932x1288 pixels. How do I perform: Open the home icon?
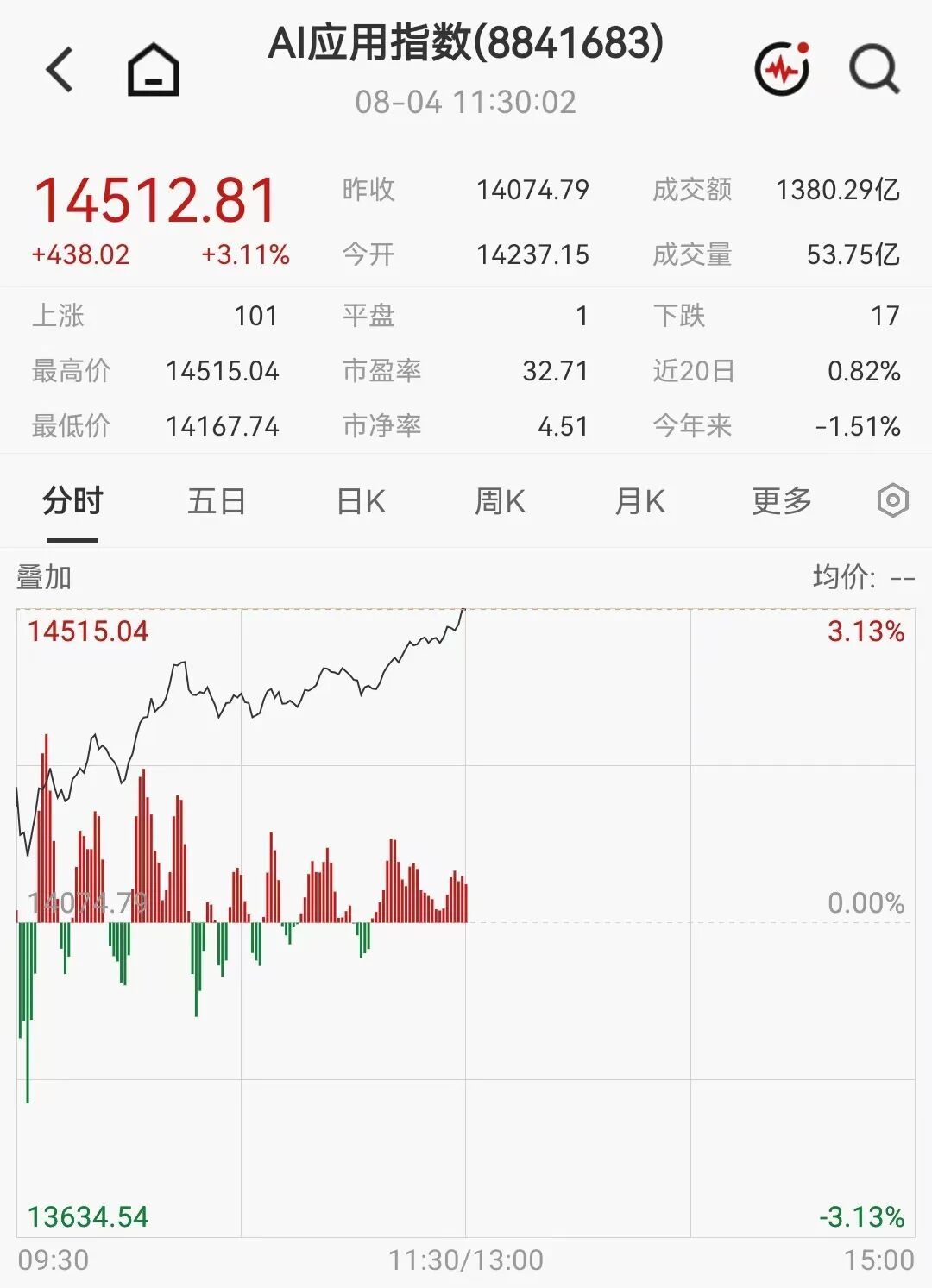click(x=154, y=69)
